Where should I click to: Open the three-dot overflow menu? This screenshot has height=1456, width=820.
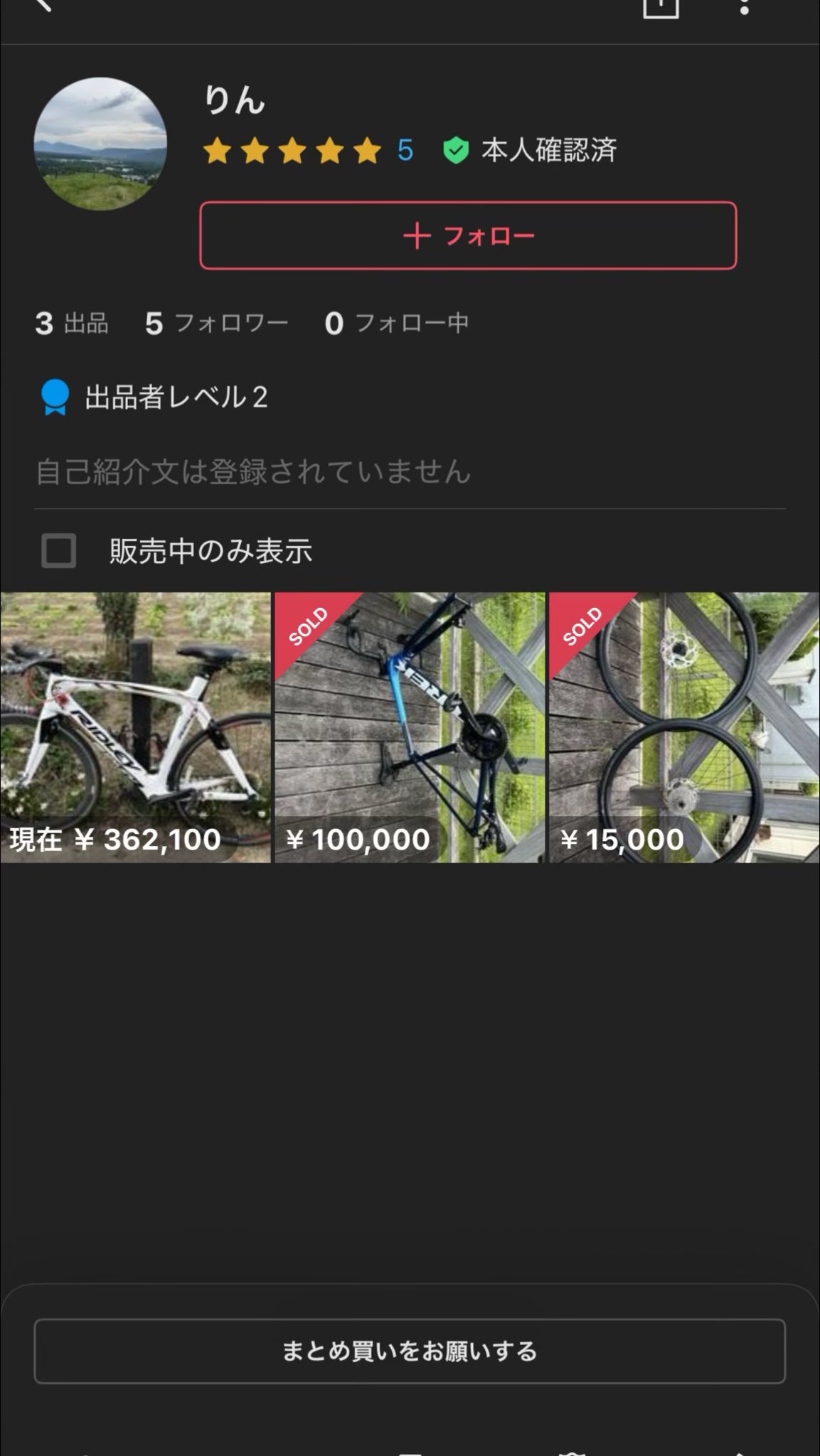[744, 7]
